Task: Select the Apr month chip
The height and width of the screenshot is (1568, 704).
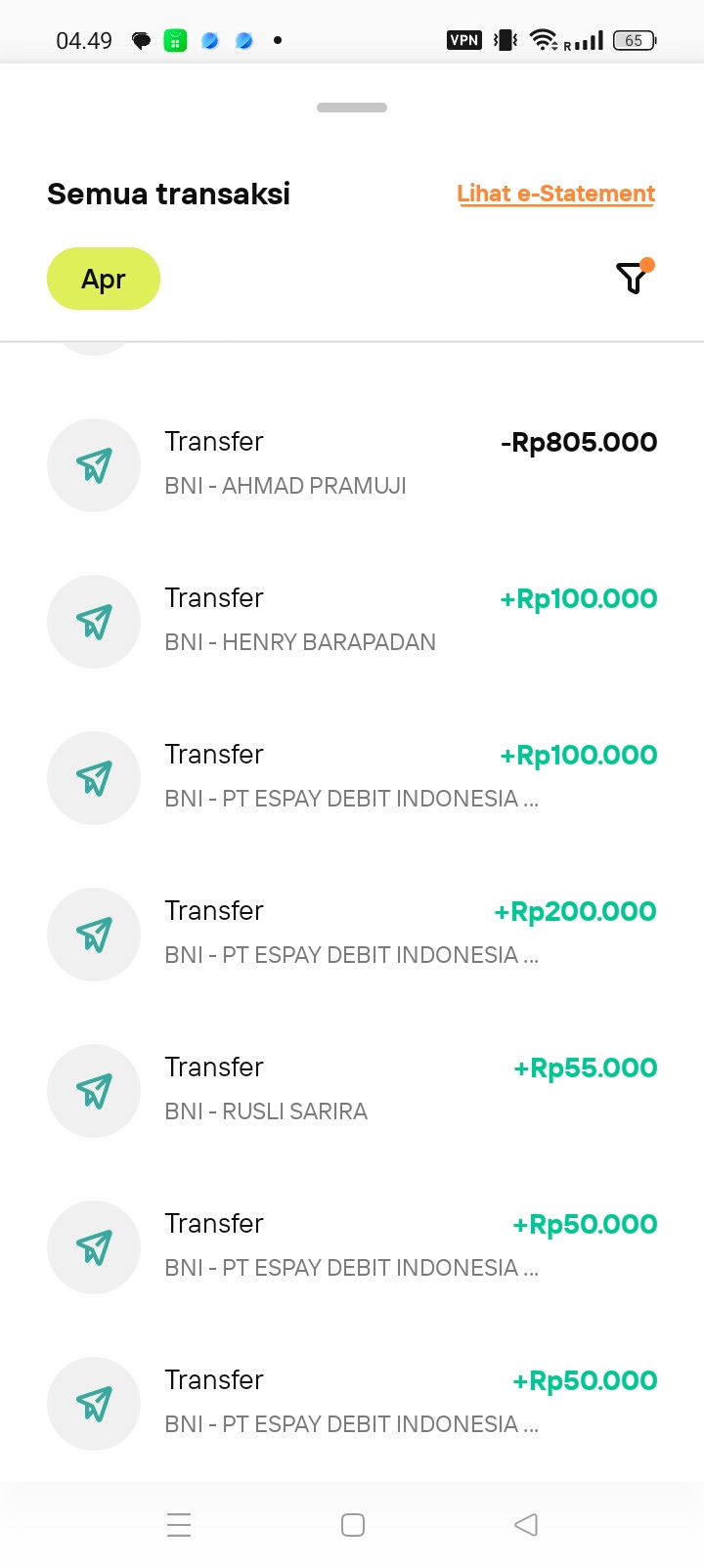Action: tap(104, 279)
